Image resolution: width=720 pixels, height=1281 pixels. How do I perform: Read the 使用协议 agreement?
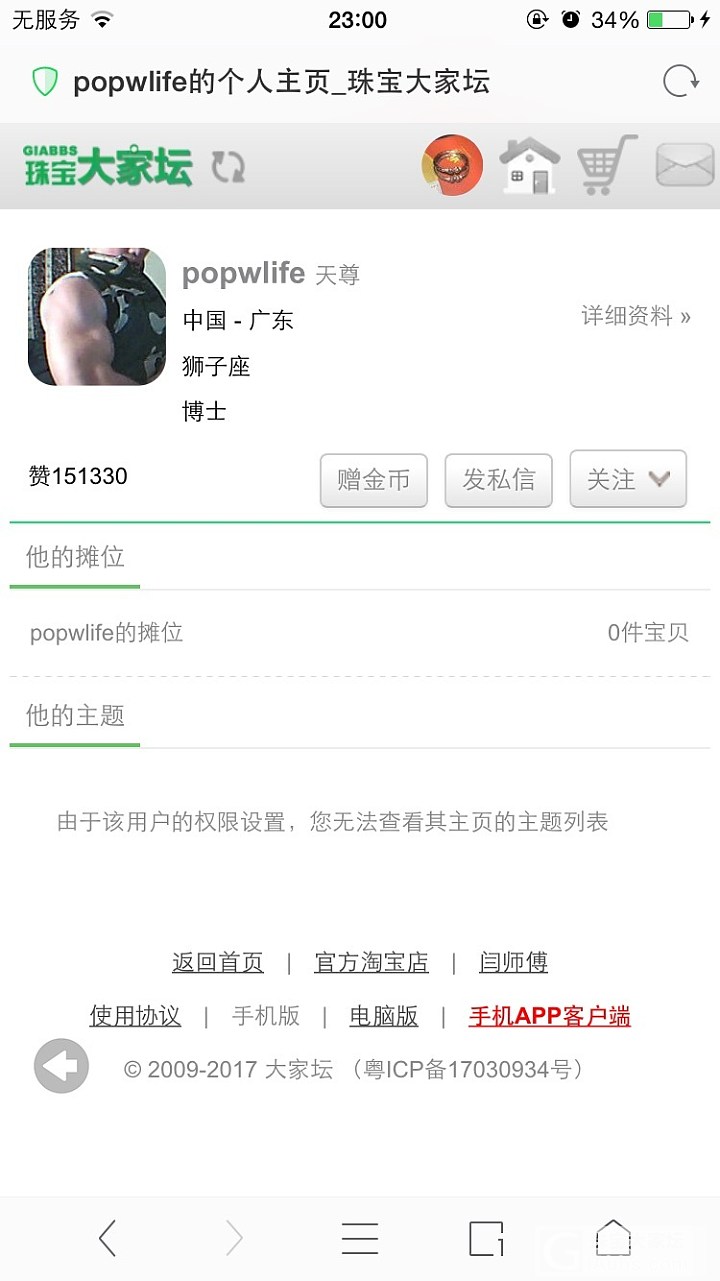point(135,1016)
